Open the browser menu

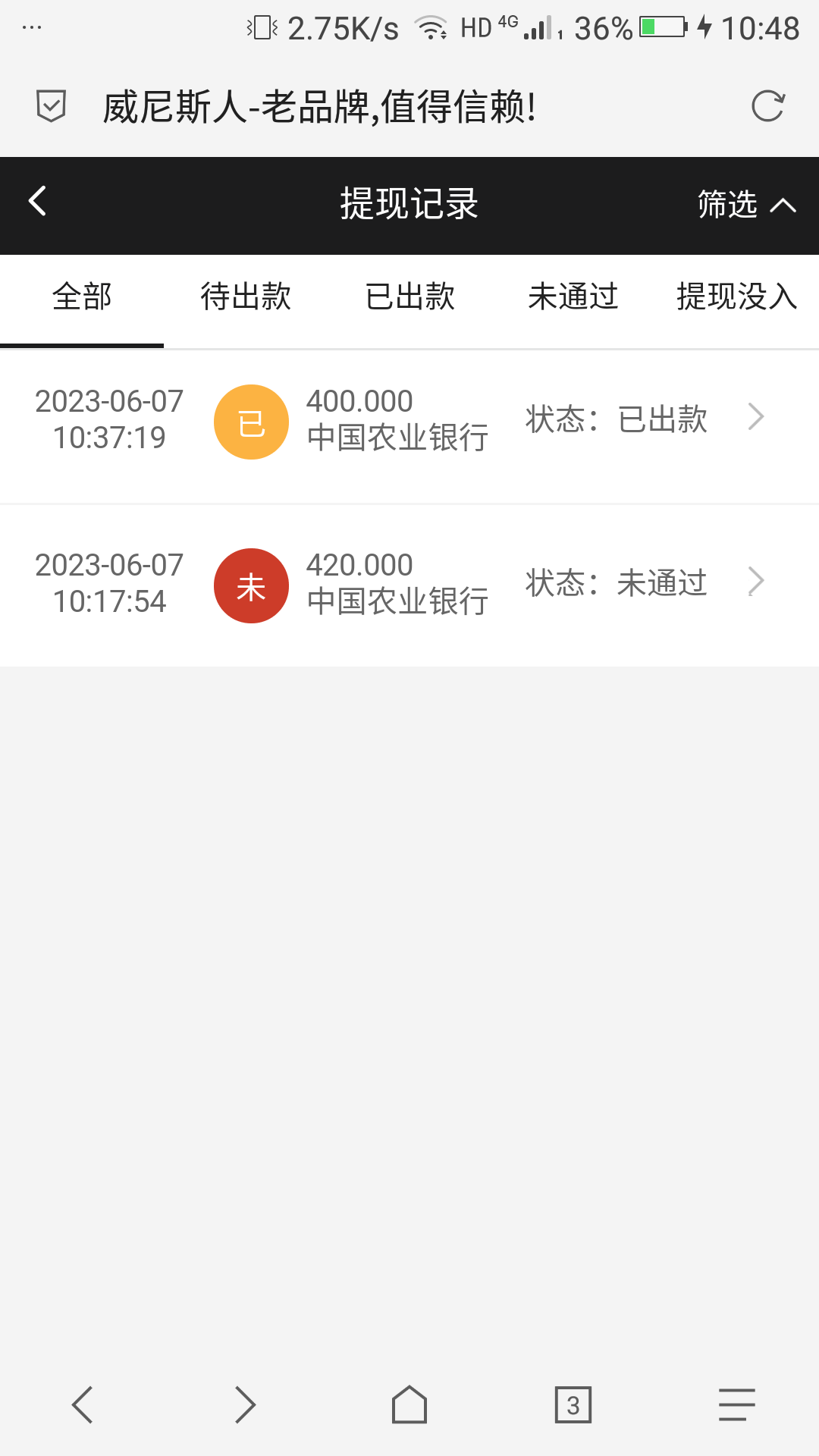coord(736,1404)
